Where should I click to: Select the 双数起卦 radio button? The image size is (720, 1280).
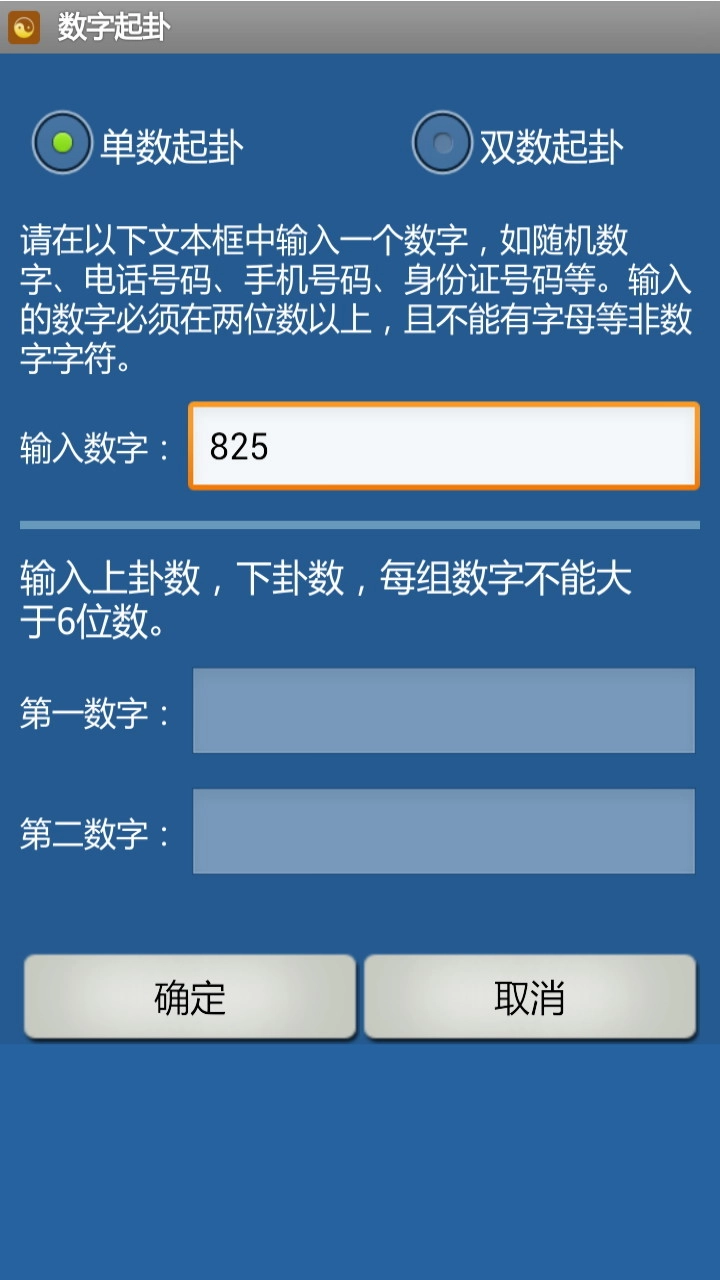(x=441, y=144)
